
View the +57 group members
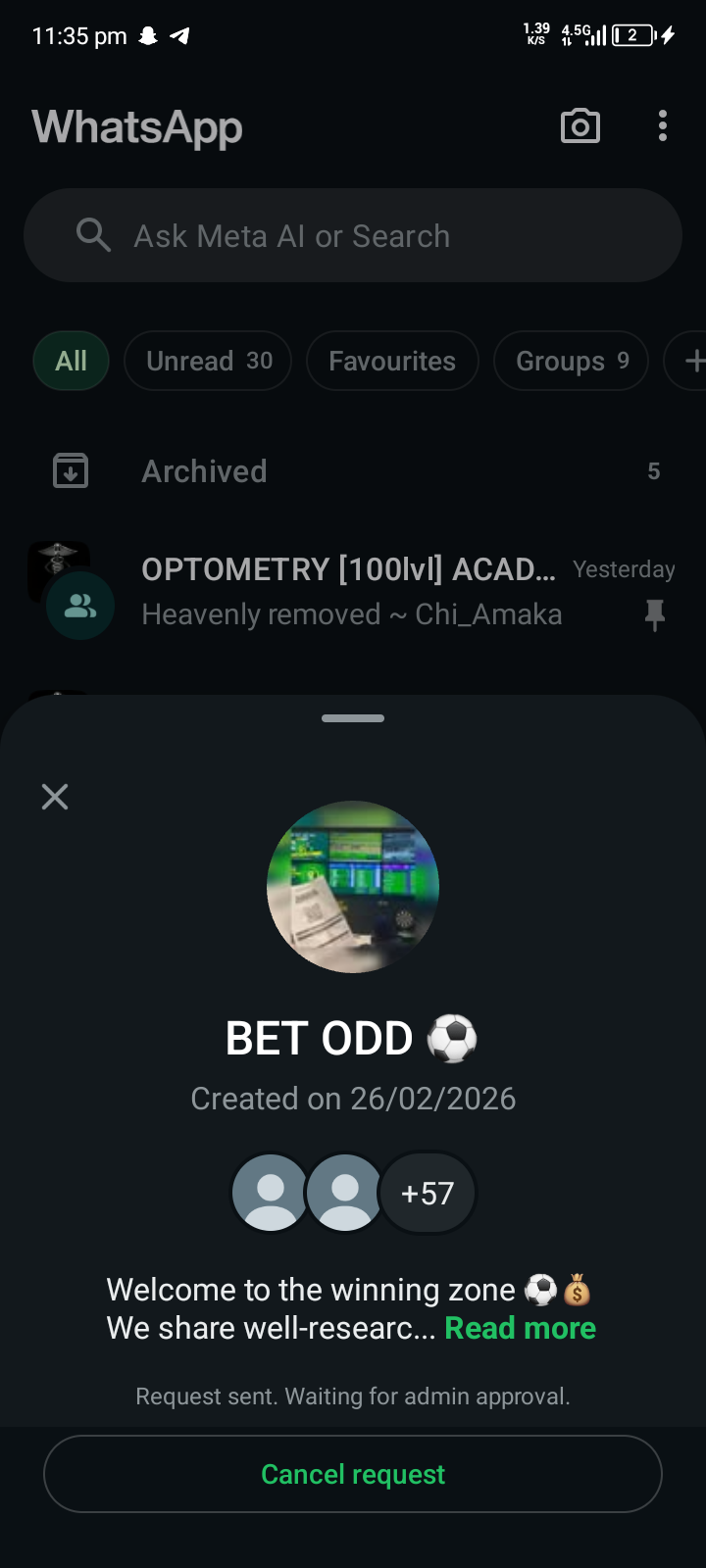coord(428,1193)
